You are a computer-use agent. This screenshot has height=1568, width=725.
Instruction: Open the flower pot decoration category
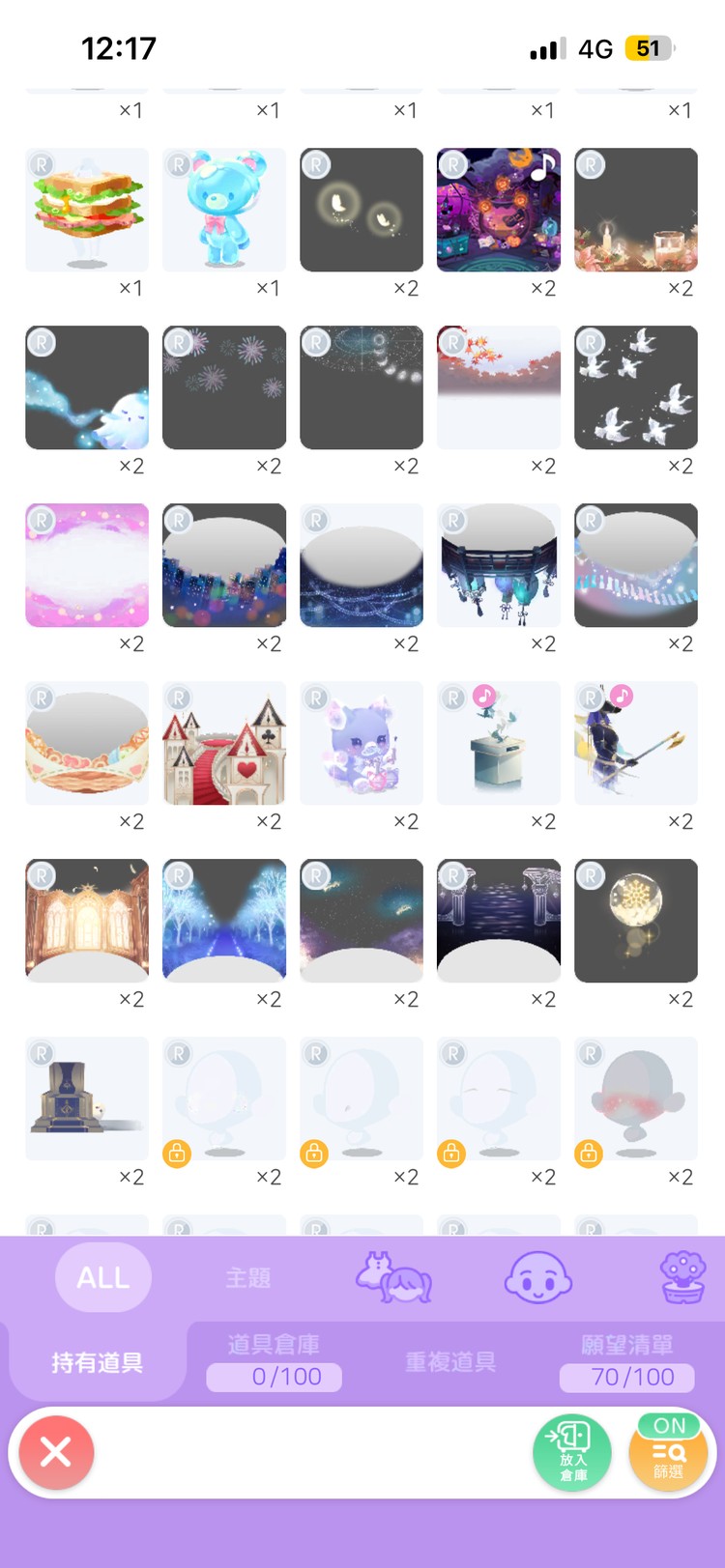682,1277
